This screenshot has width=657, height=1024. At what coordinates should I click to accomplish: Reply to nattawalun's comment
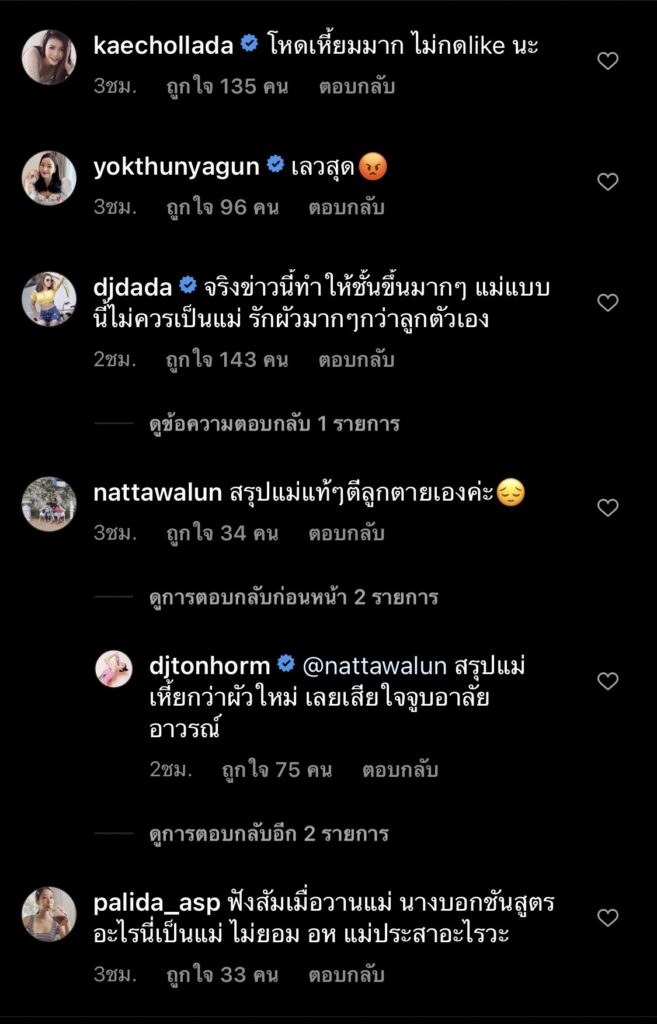[x=347, y=533]
